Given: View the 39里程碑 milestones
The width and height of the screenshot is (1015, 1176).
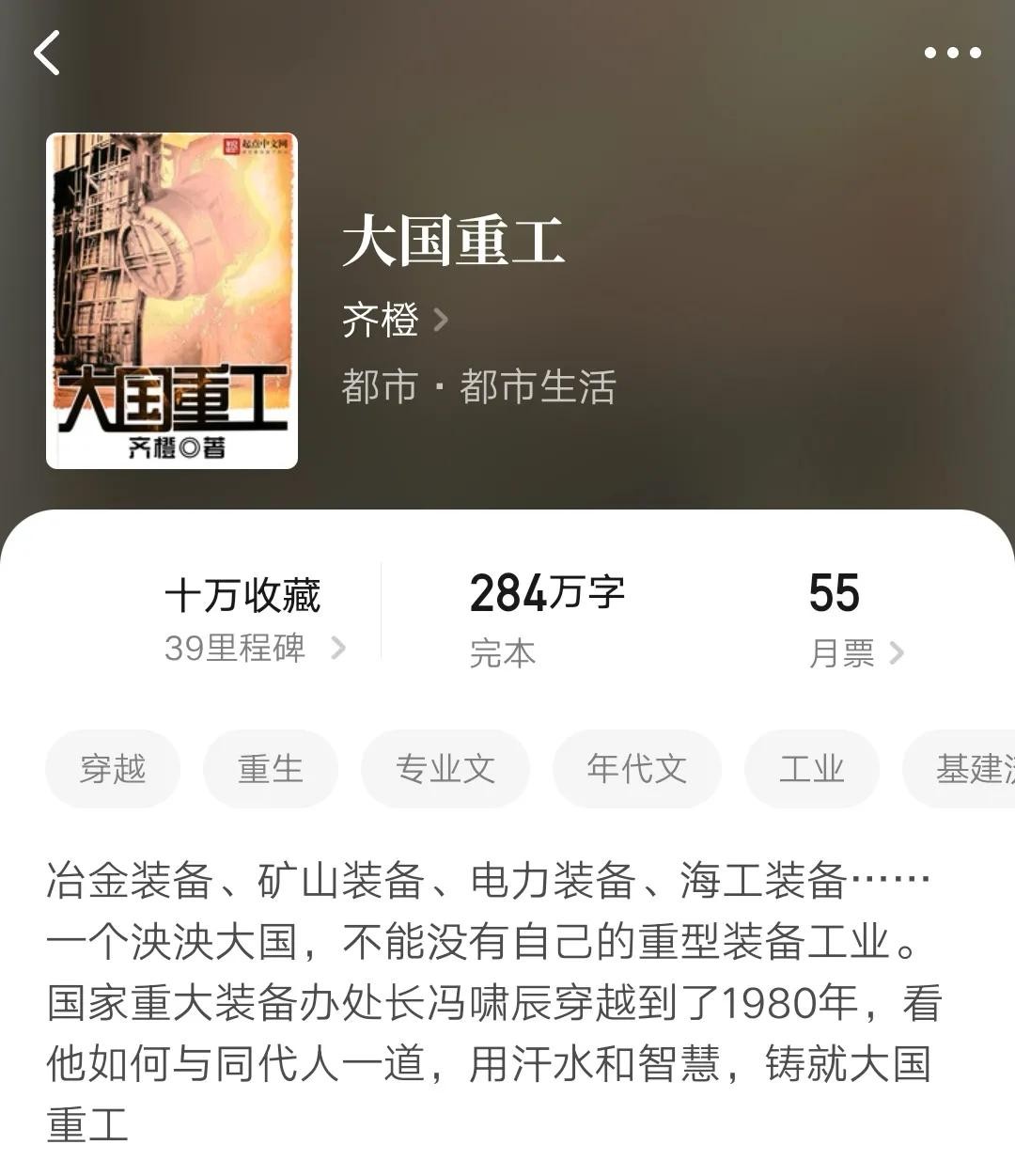Looking at the screenshot, I should [254, 648].
